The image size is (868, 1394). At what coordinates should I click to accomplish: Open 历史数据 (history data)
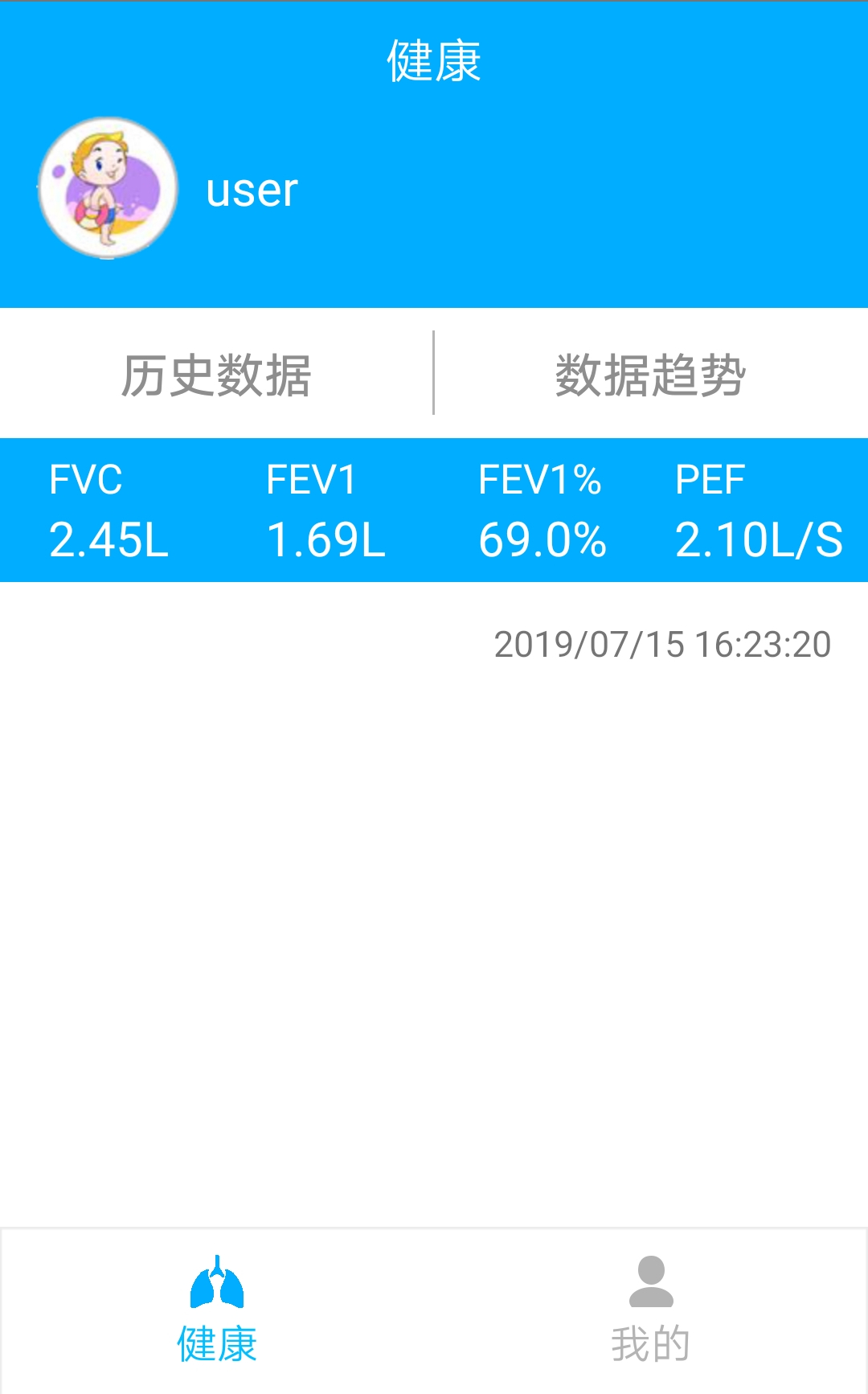point(216,375)
